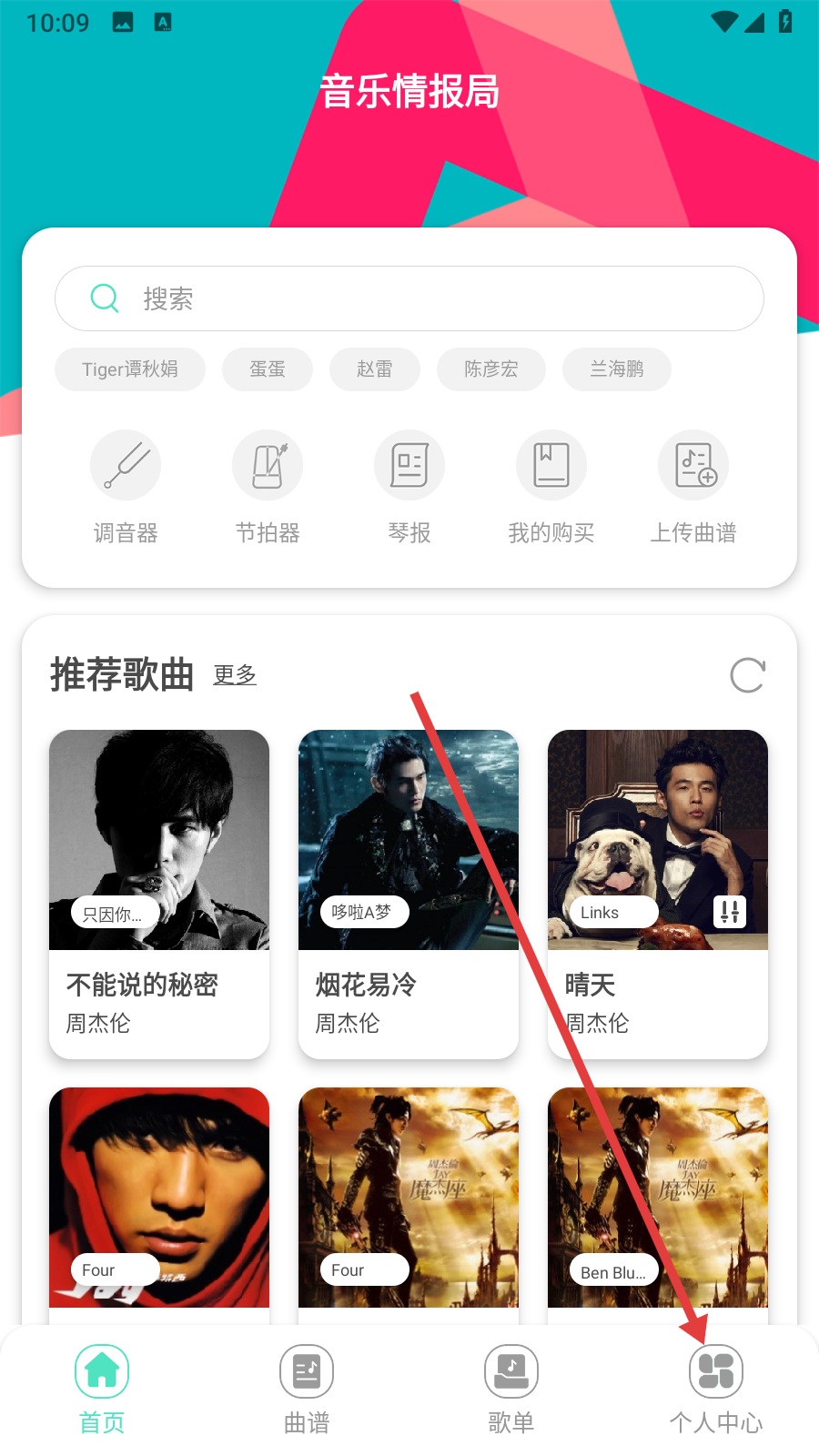
Task: Go to the 个人中心 tab
Action: pyautogui.click(x=716, y=1388)
